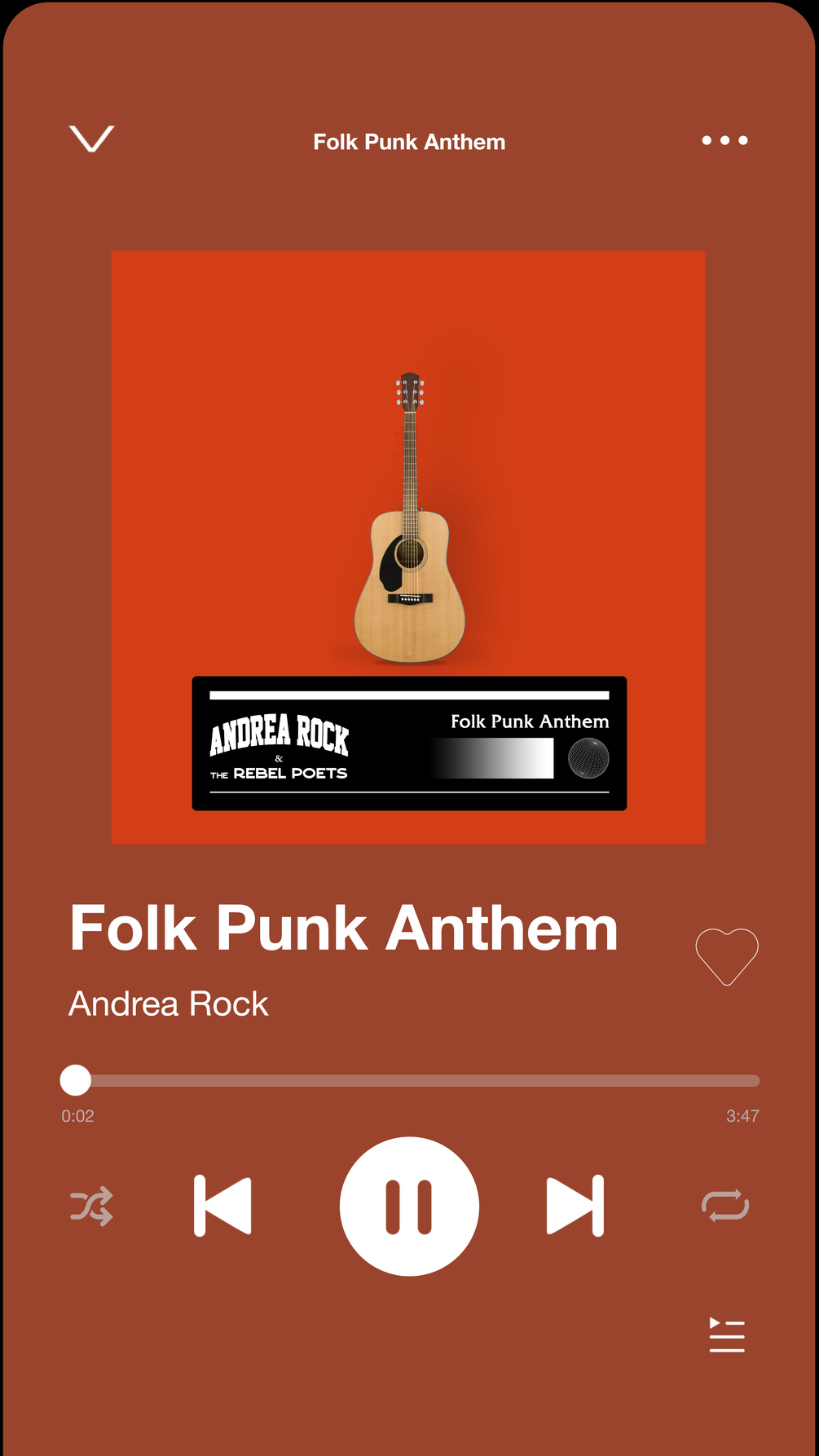Image resolution: width=819 pixels, height=1456 pixels.
Task: Like the song Folk Punk Anthem
Action: point(726,956)
